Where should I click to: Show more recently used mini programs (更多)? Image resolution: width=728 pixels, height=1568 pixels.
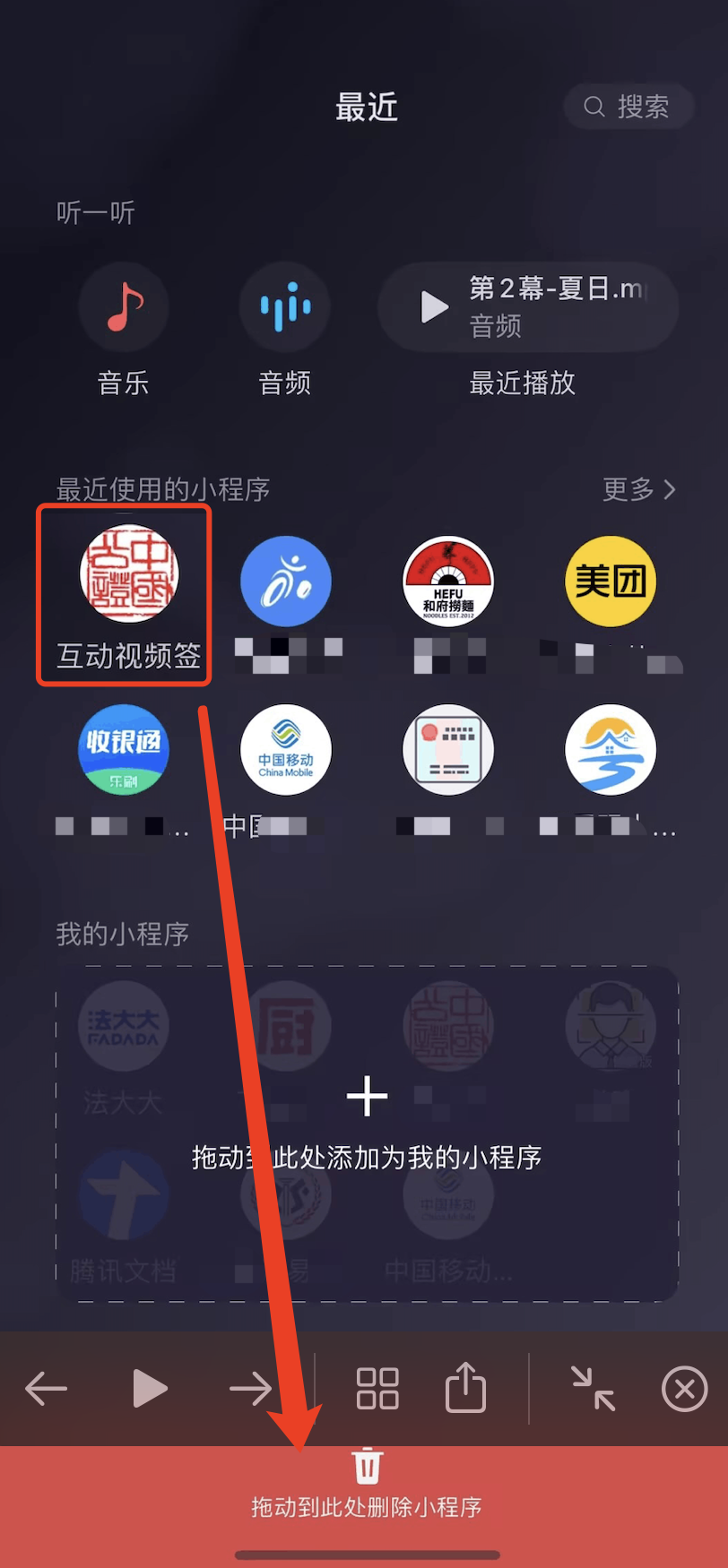[637, 489]
